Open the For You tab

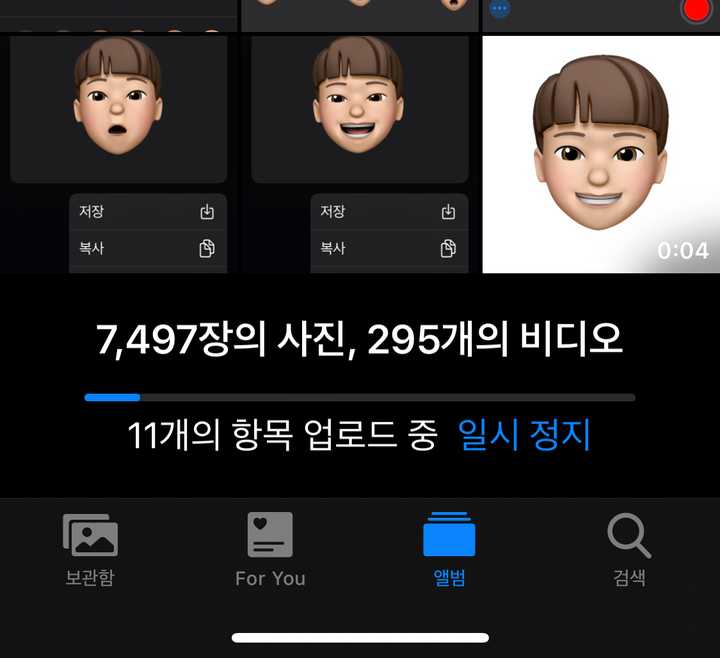tap(270, 549)
